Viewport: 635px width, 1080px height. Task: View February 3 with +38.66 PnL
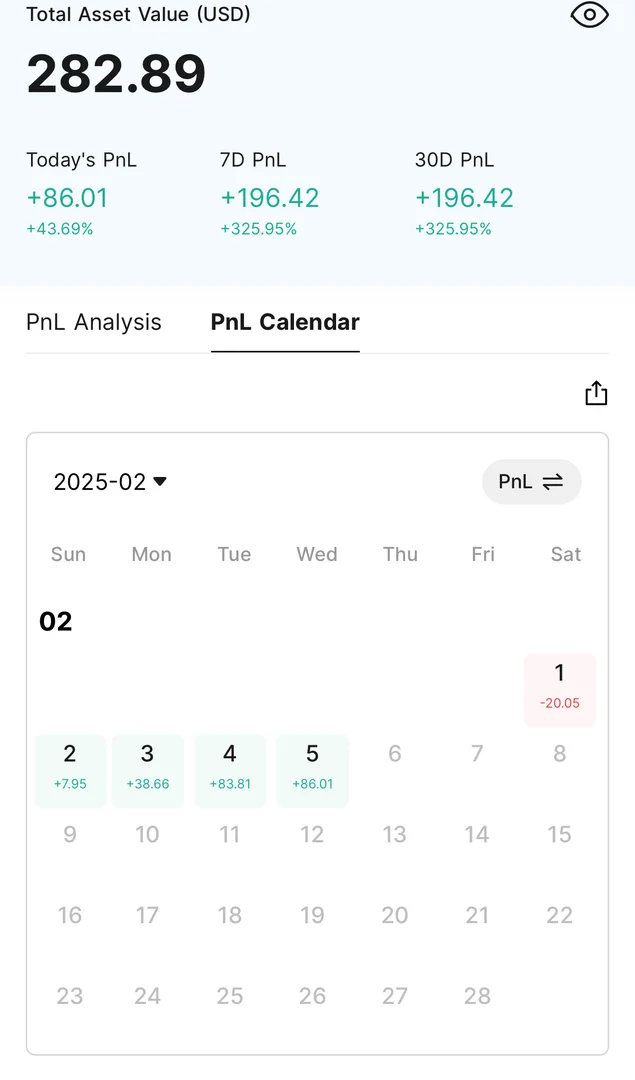click(x=148, y=770)
